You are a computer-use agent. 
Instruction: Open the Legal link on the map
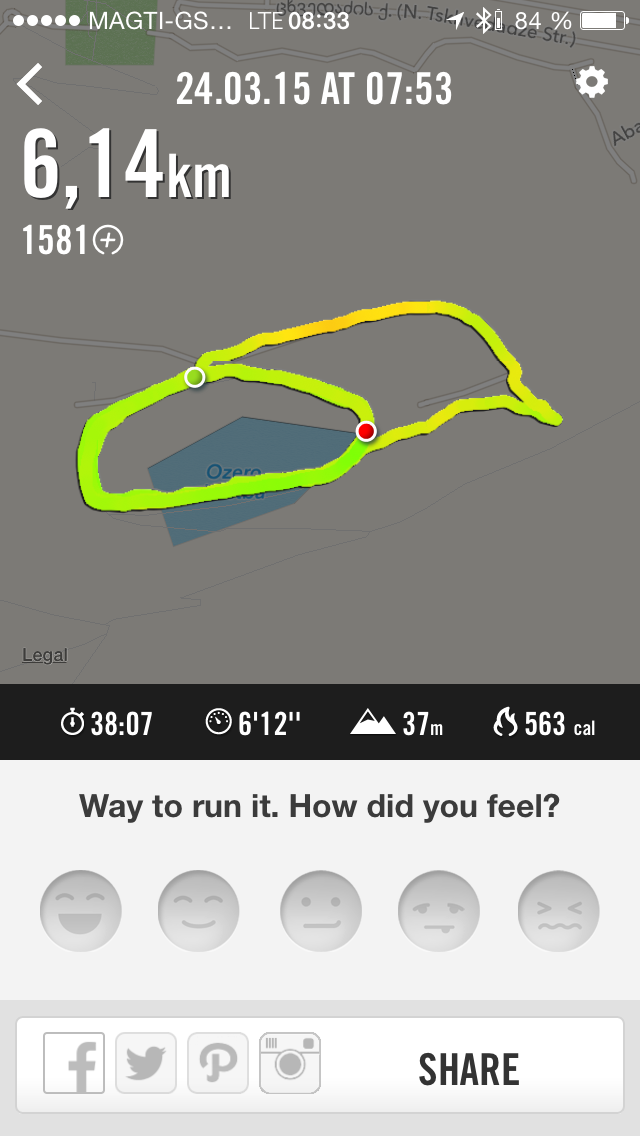point(45,655)
